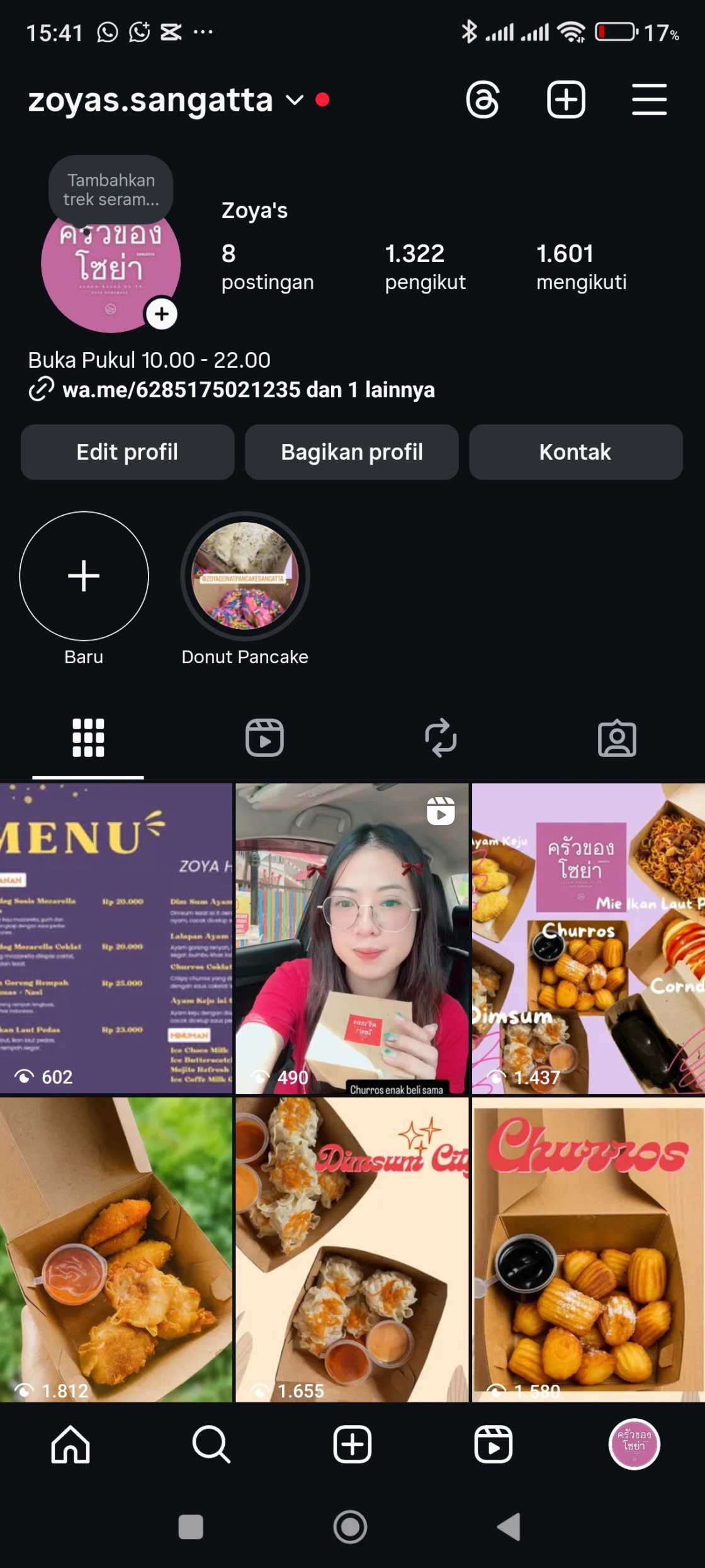Open the wa.me WhatsApp link in bio
The height and width of the screenshot is (1568, 705).
[247, 390]
